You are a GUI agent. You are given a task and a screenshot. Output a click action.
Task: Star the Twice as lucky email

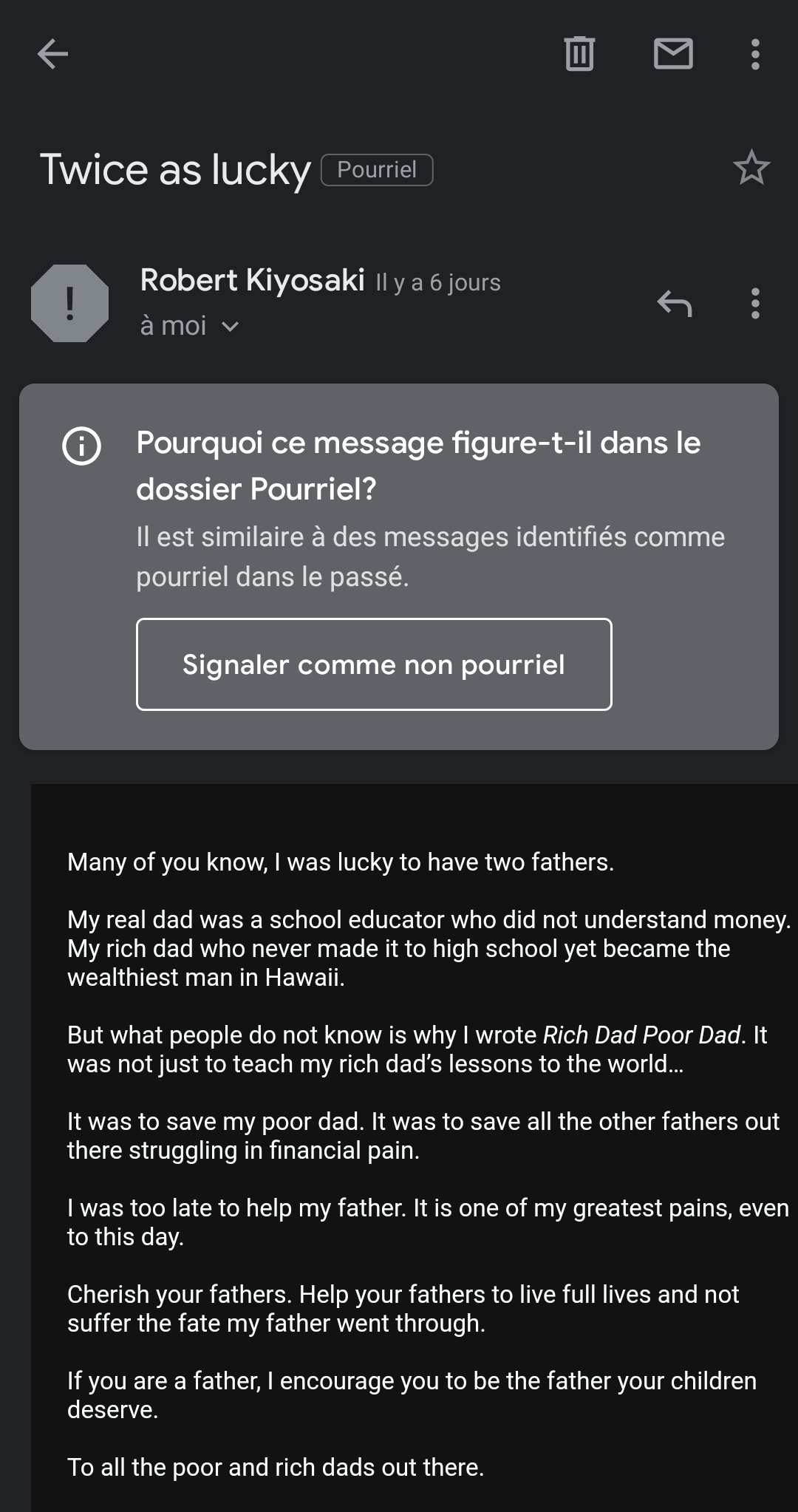tap(751, 168)
